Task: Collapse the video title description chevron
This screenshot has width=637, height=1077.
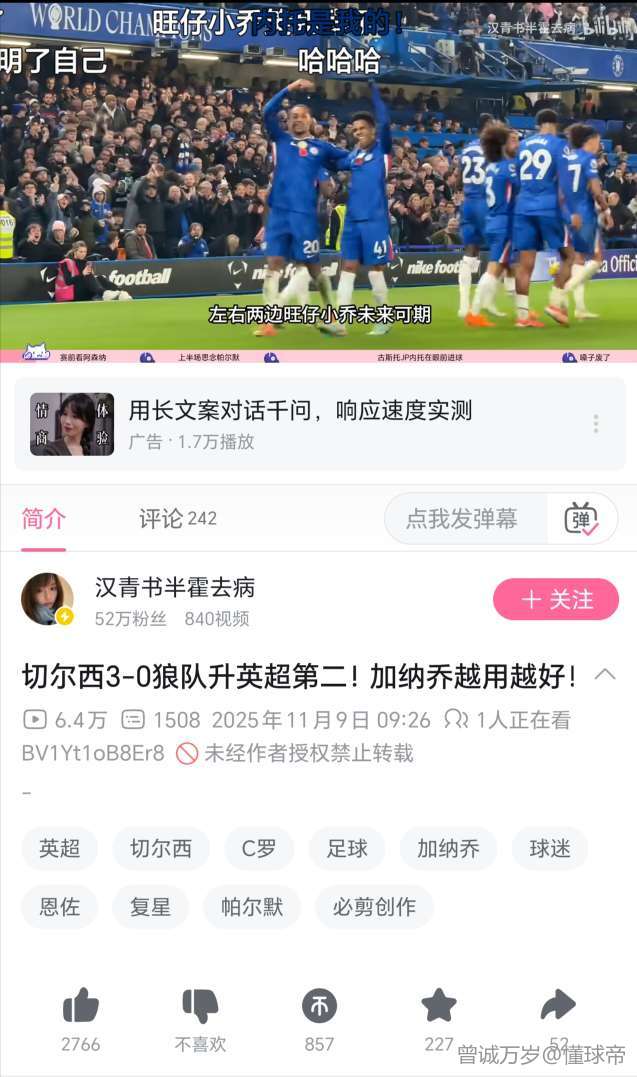Action: coord(605,674)
